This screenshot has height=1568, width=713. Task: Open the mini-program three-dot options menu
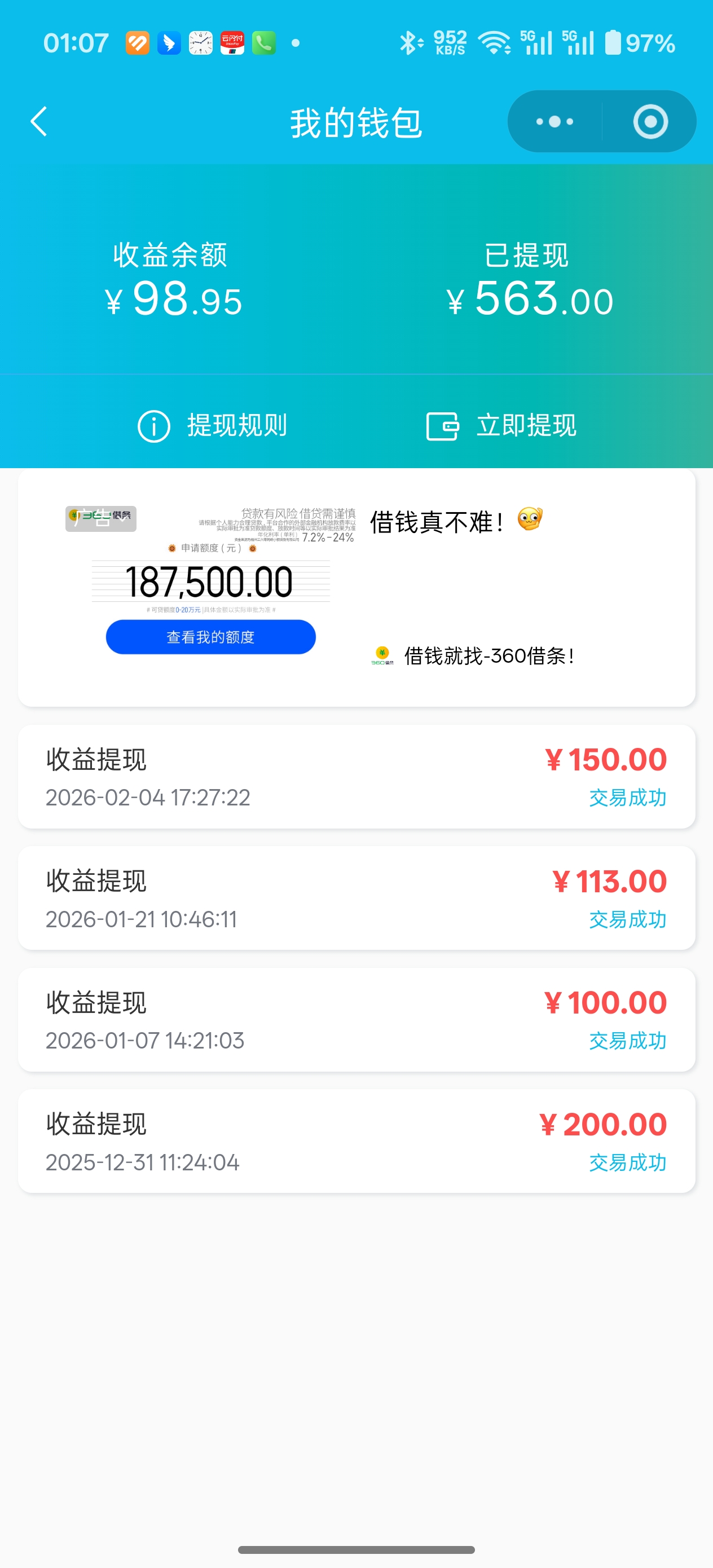click(553, 122)
